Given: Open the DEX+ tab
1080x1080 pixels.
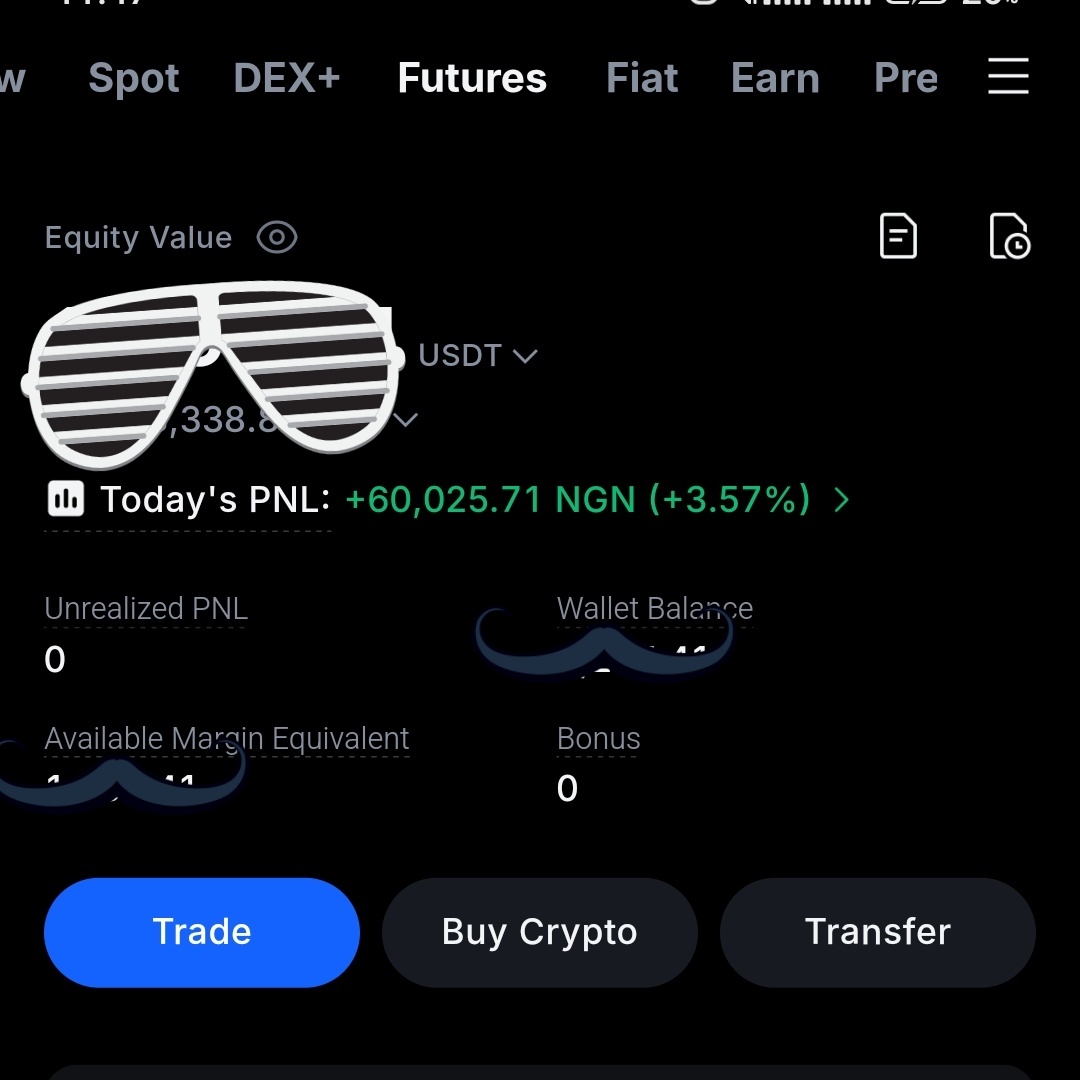Looking at the screenshot, I should 287,78.
